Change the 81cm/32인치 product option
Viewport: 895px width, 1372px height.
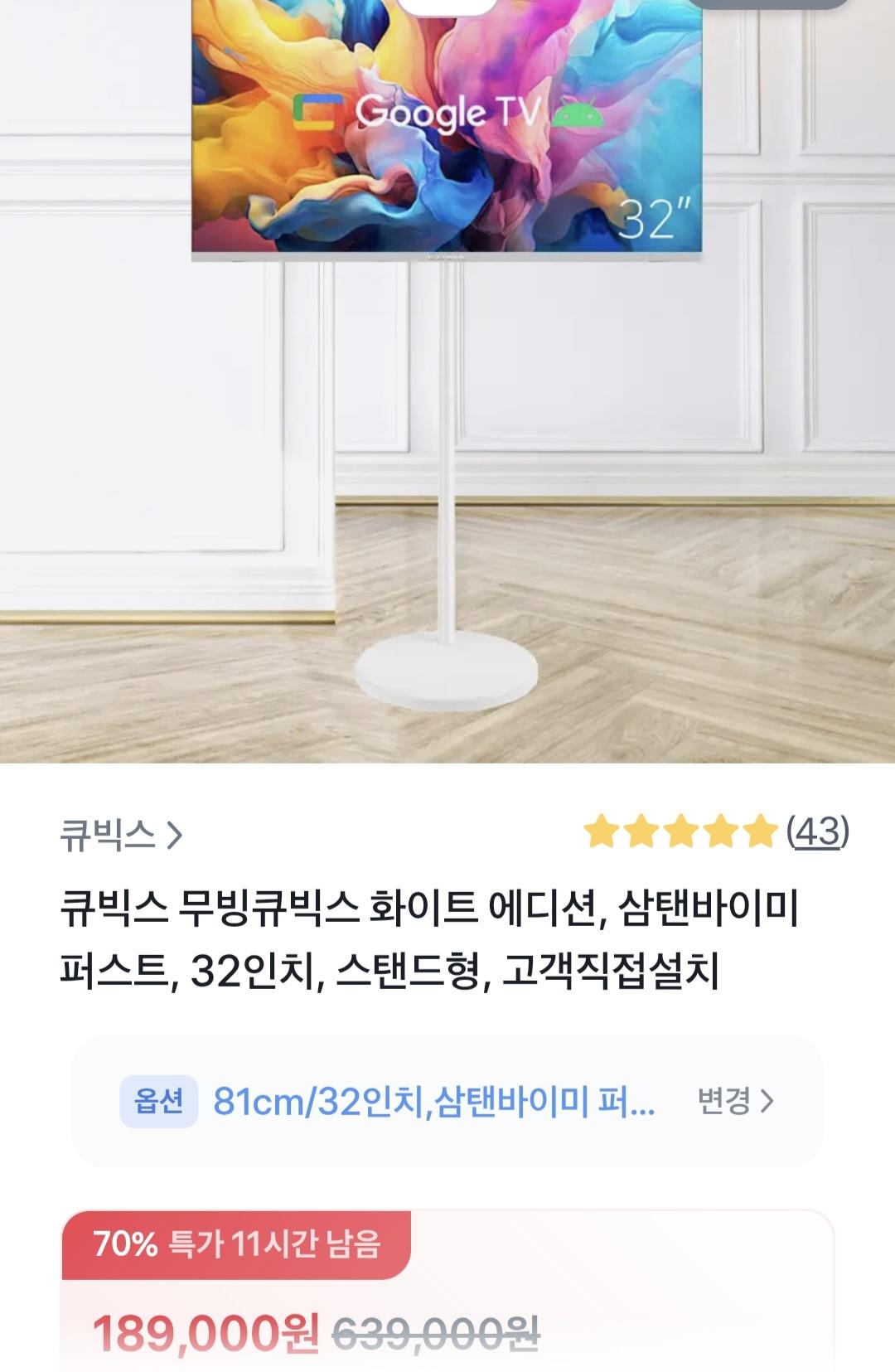click(x=735, y=1101)
